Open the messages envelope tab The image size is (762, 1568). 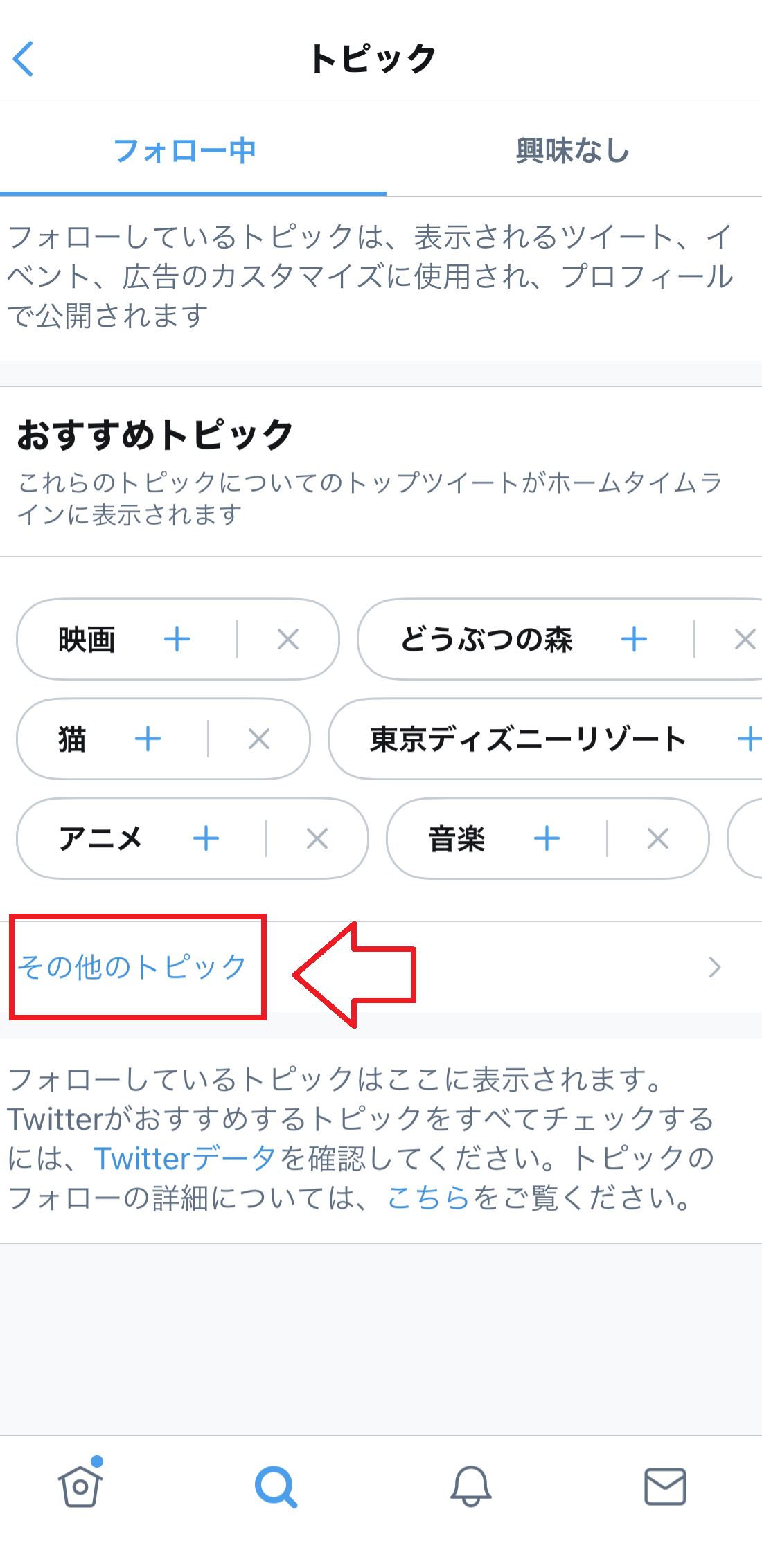tap(665, 1486)
